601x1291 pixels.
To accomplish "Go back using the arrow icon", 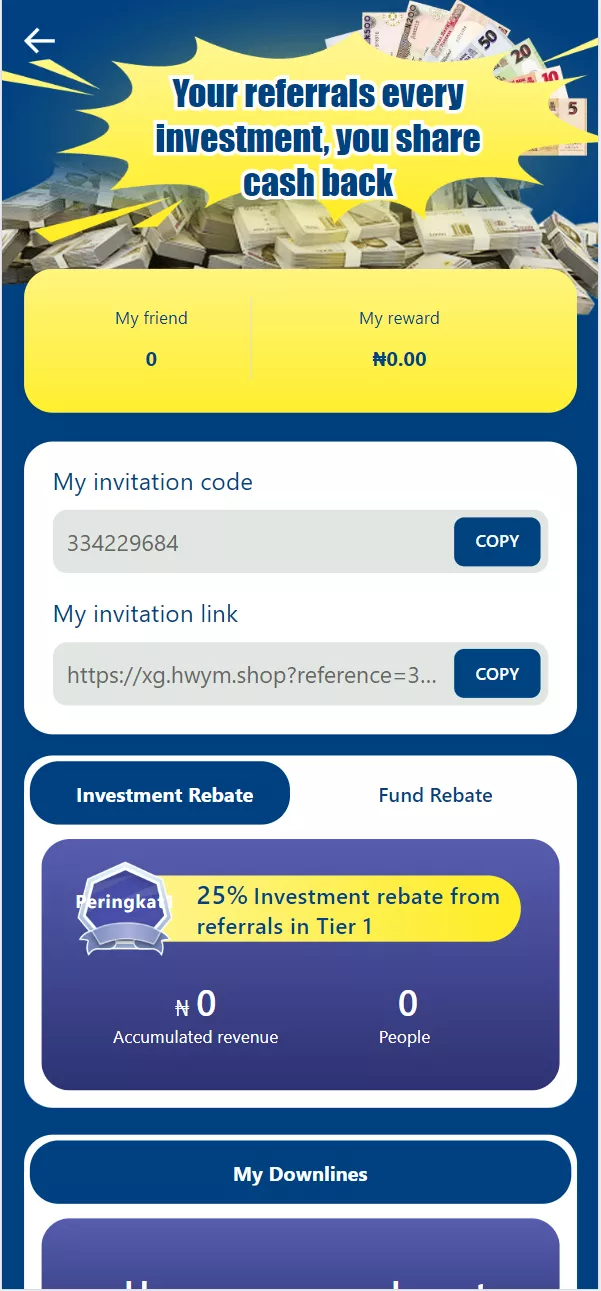I will (40, 40).
